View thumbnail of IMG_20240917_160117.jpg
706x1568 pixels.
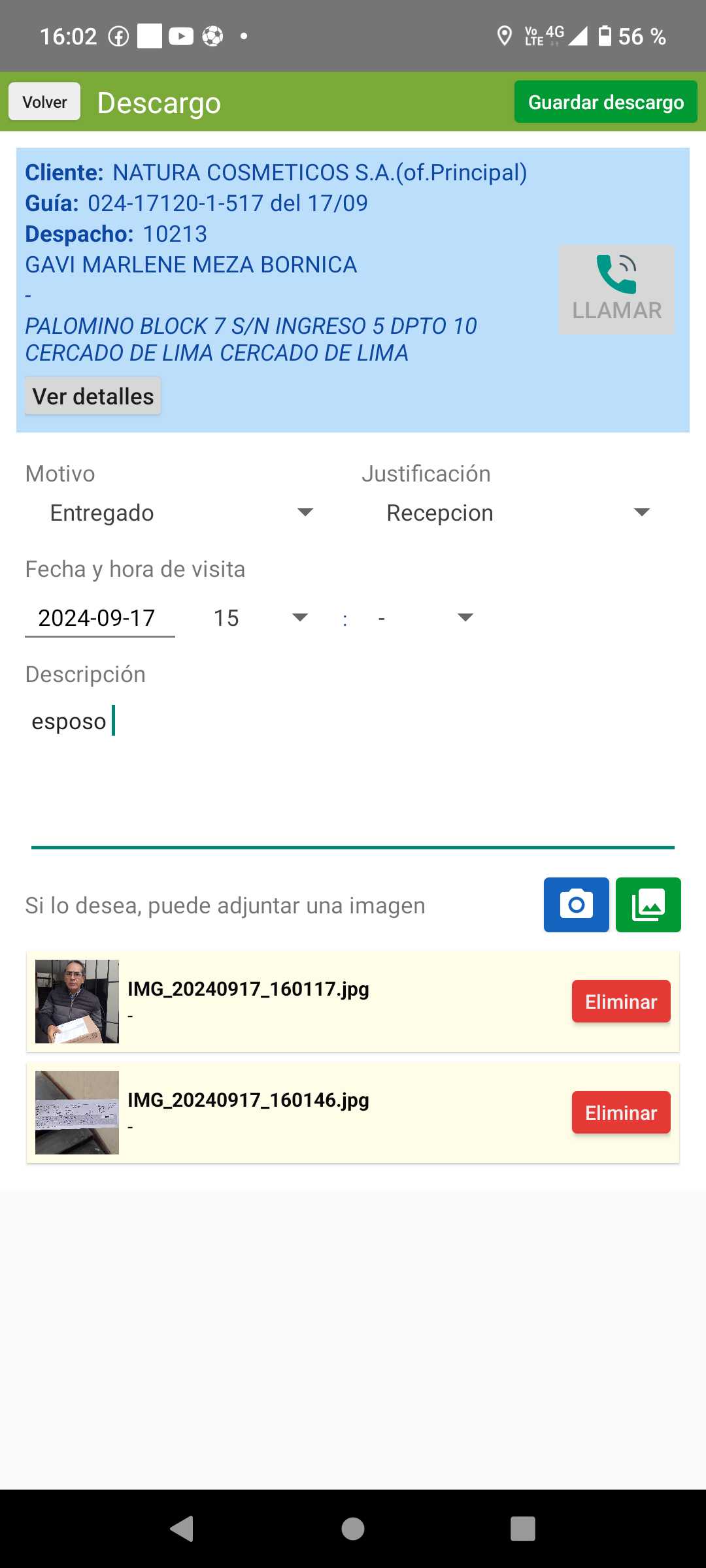point(77,1002)
